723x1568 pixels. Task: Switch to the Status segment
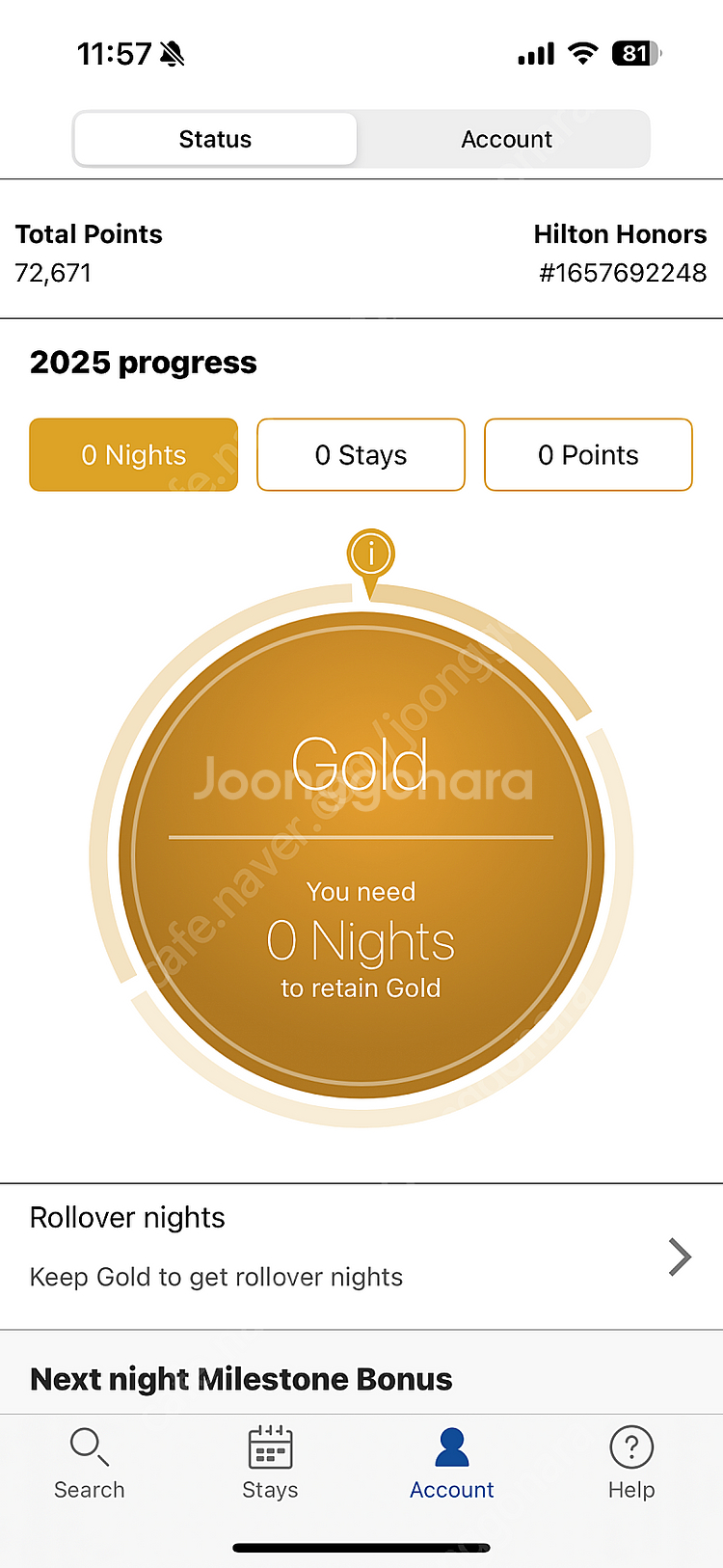[215, 139]
